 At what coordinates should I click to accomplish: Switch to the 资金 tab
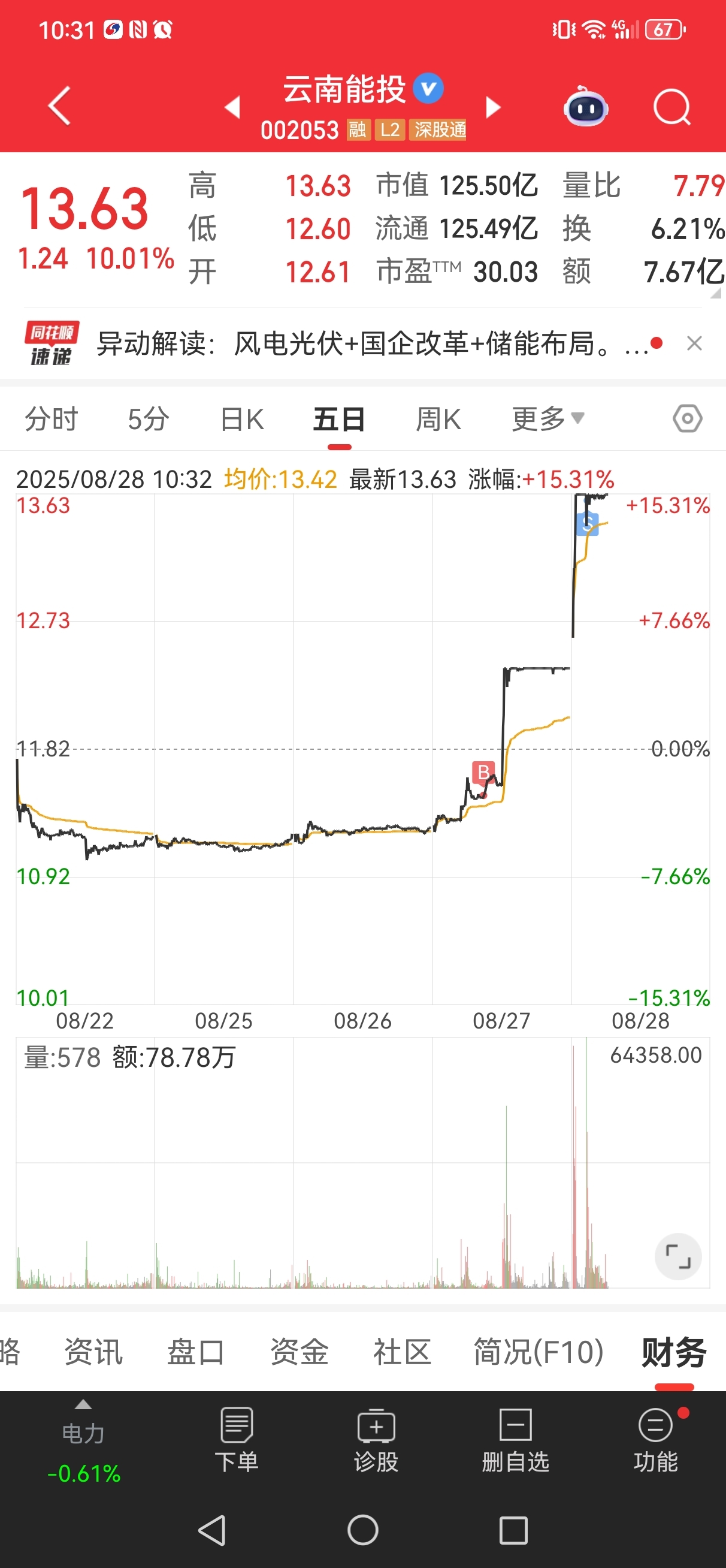[300, 1352]
